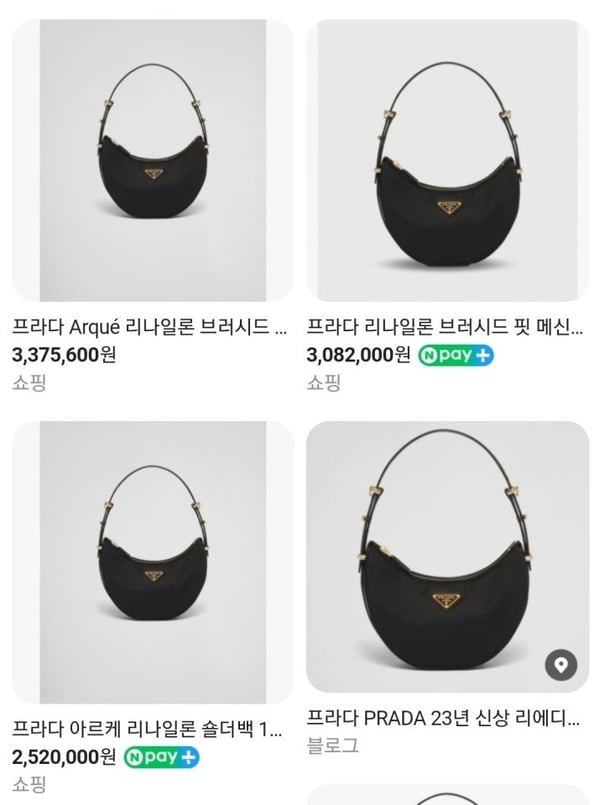Open the 프라다 PRADA 23년 신상 title
600x805 pixels.
click(x=443, y=717)
